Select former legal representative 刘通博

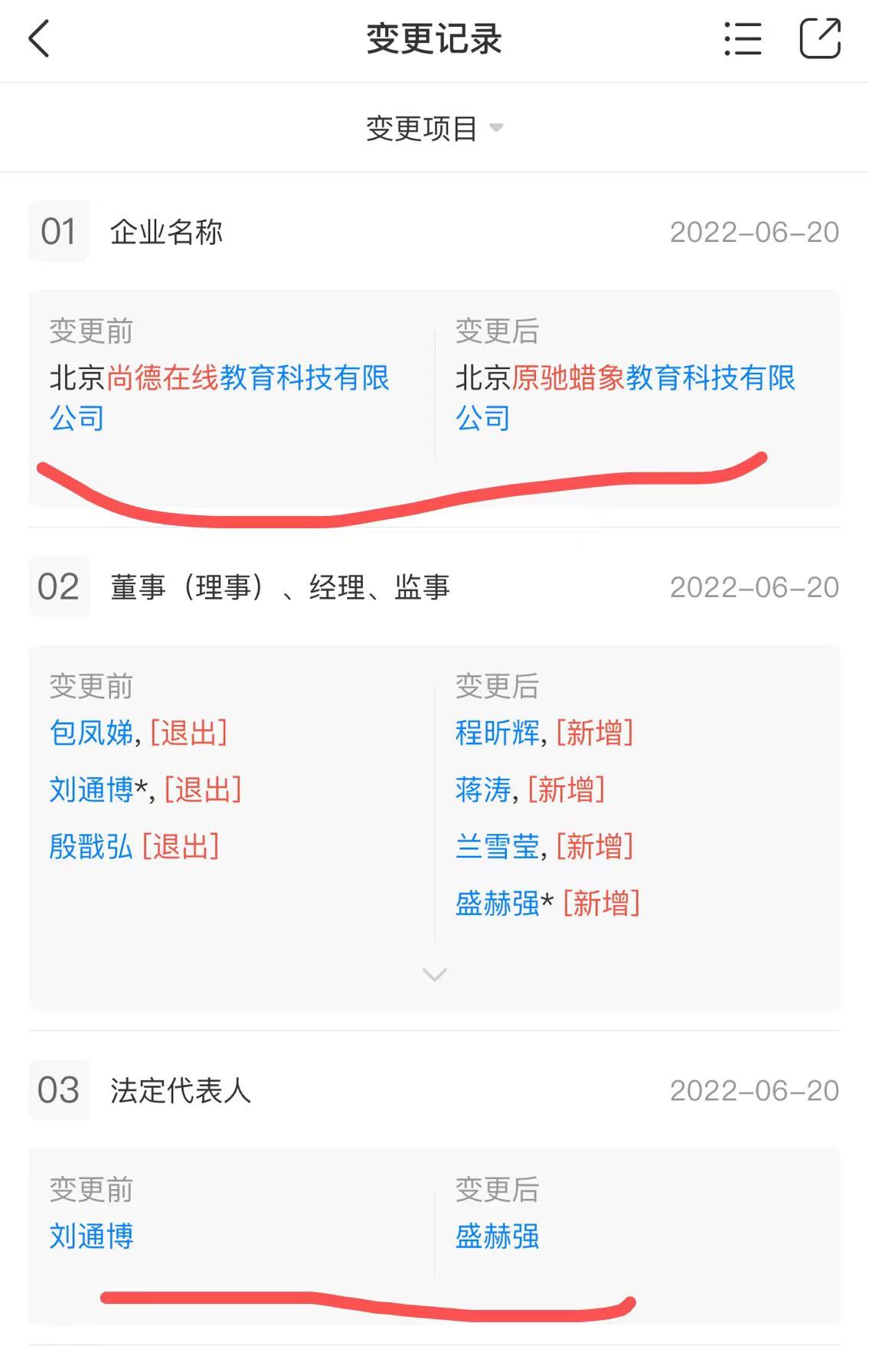click(x=92, y=1236)
